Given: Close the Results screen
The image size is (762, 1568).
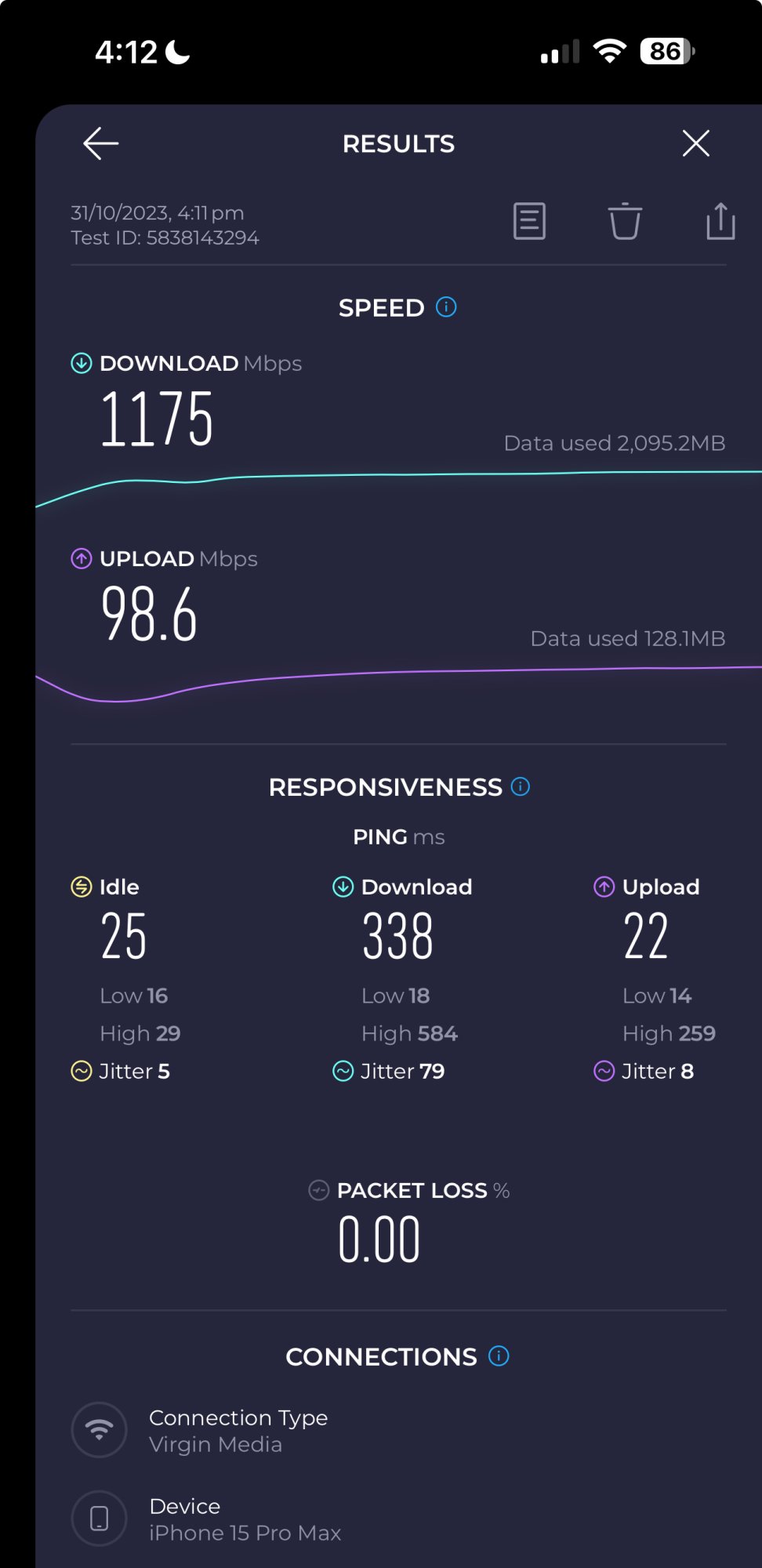Looking at the screenshot, I should [695, 143].
